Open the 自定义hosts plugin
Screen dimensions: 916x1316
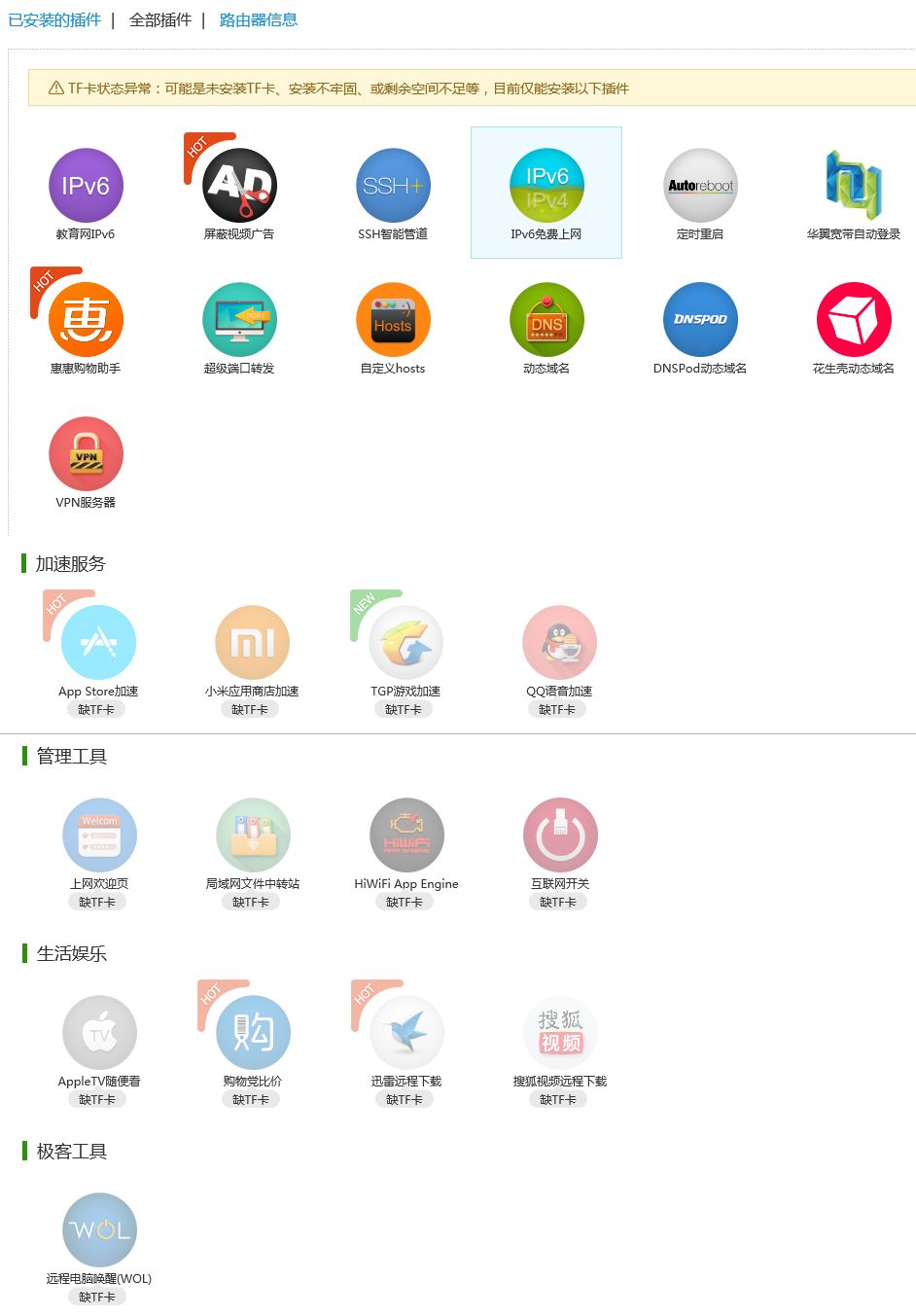click(x=393, y=320)
